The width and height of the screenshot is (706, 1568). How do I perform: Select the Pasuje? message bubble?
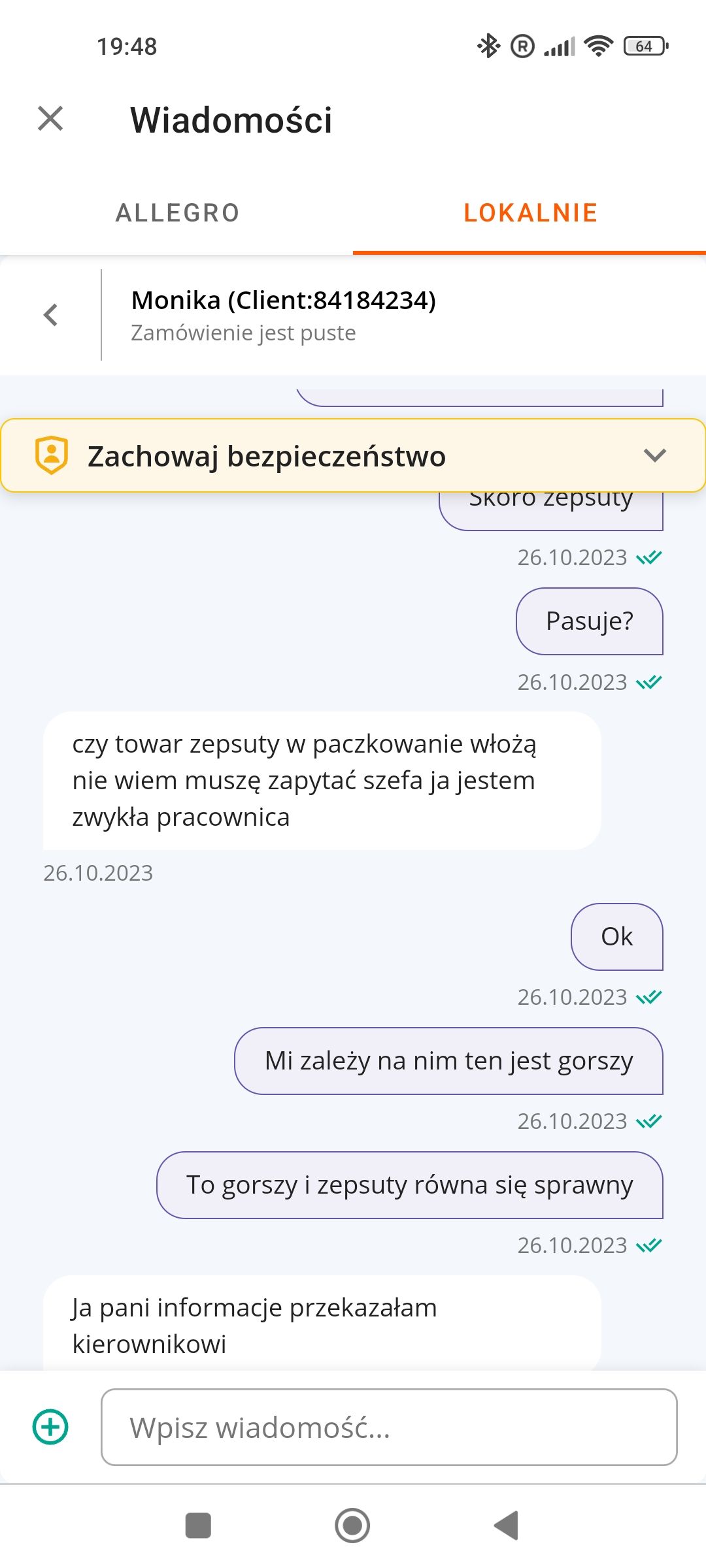(x=589, y=621)
